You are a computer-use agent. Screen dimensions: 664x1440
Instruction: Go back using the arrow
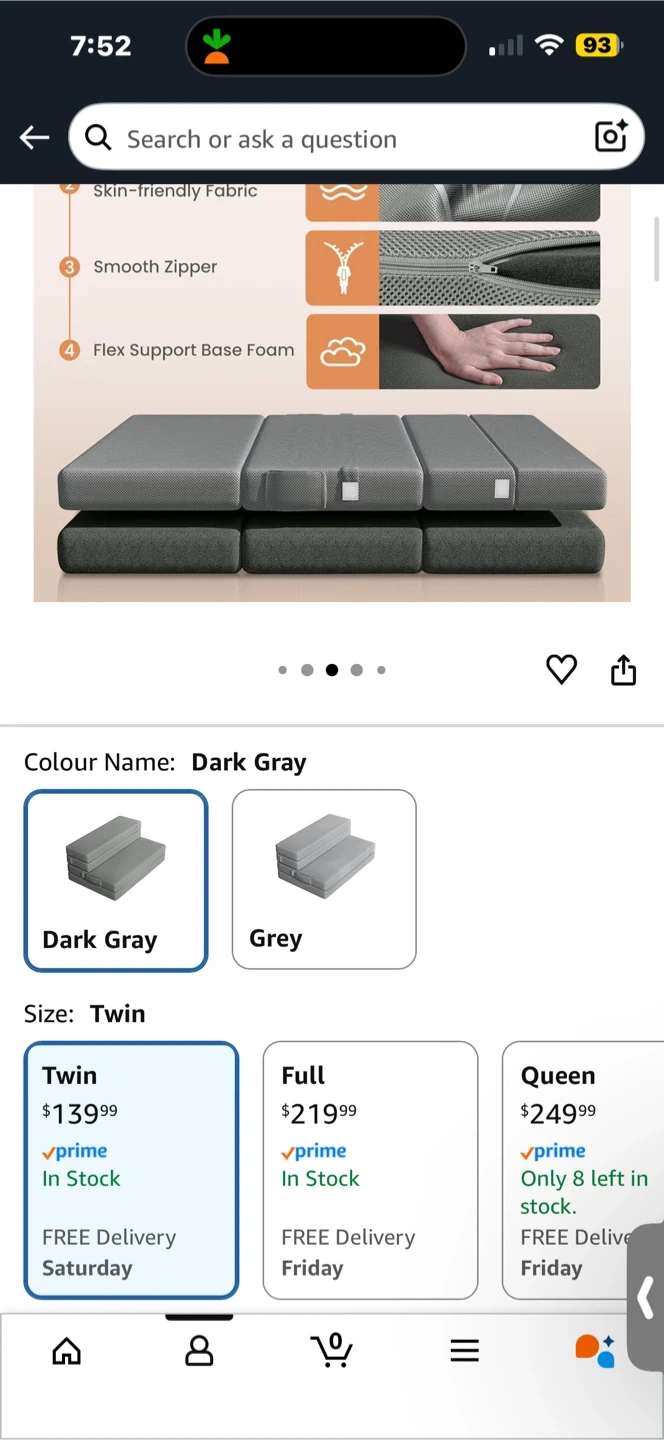pos(35,138)
